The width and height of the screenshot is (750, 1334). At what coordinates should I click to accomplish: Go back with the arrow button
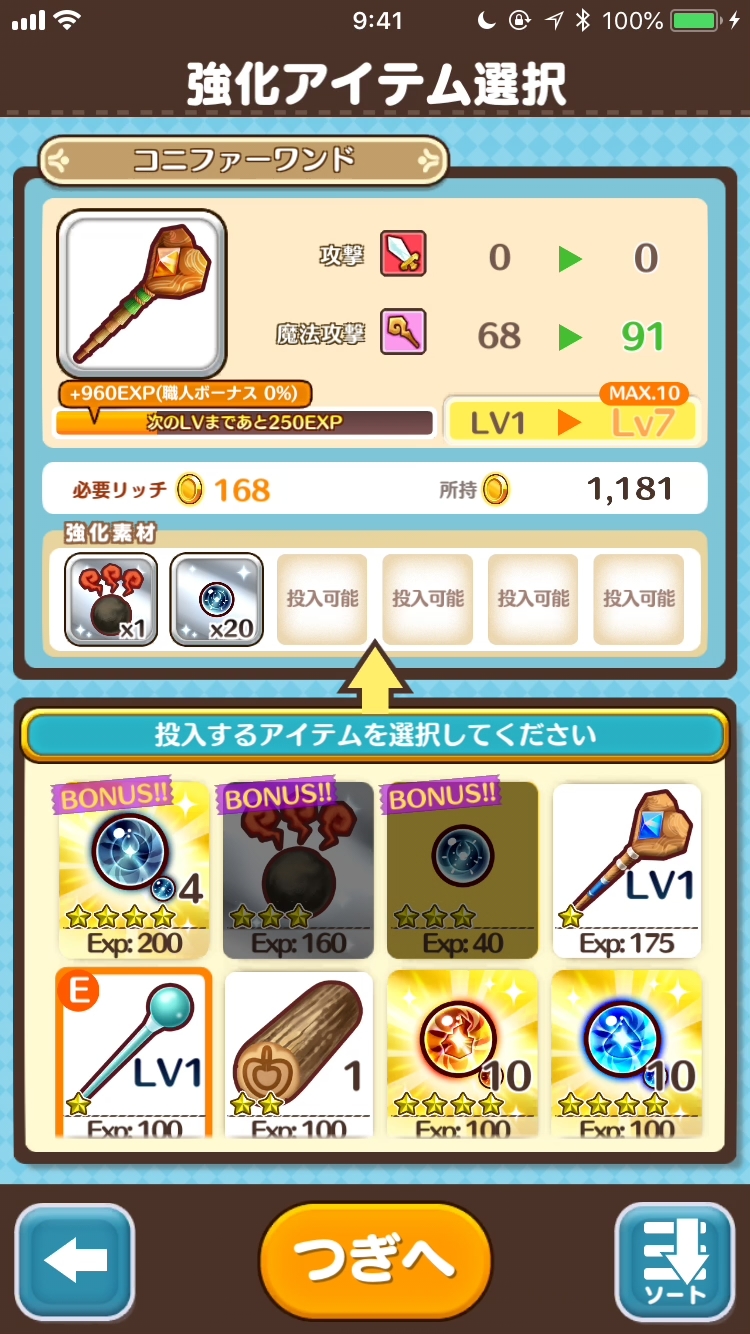[x=75, y=1263]
